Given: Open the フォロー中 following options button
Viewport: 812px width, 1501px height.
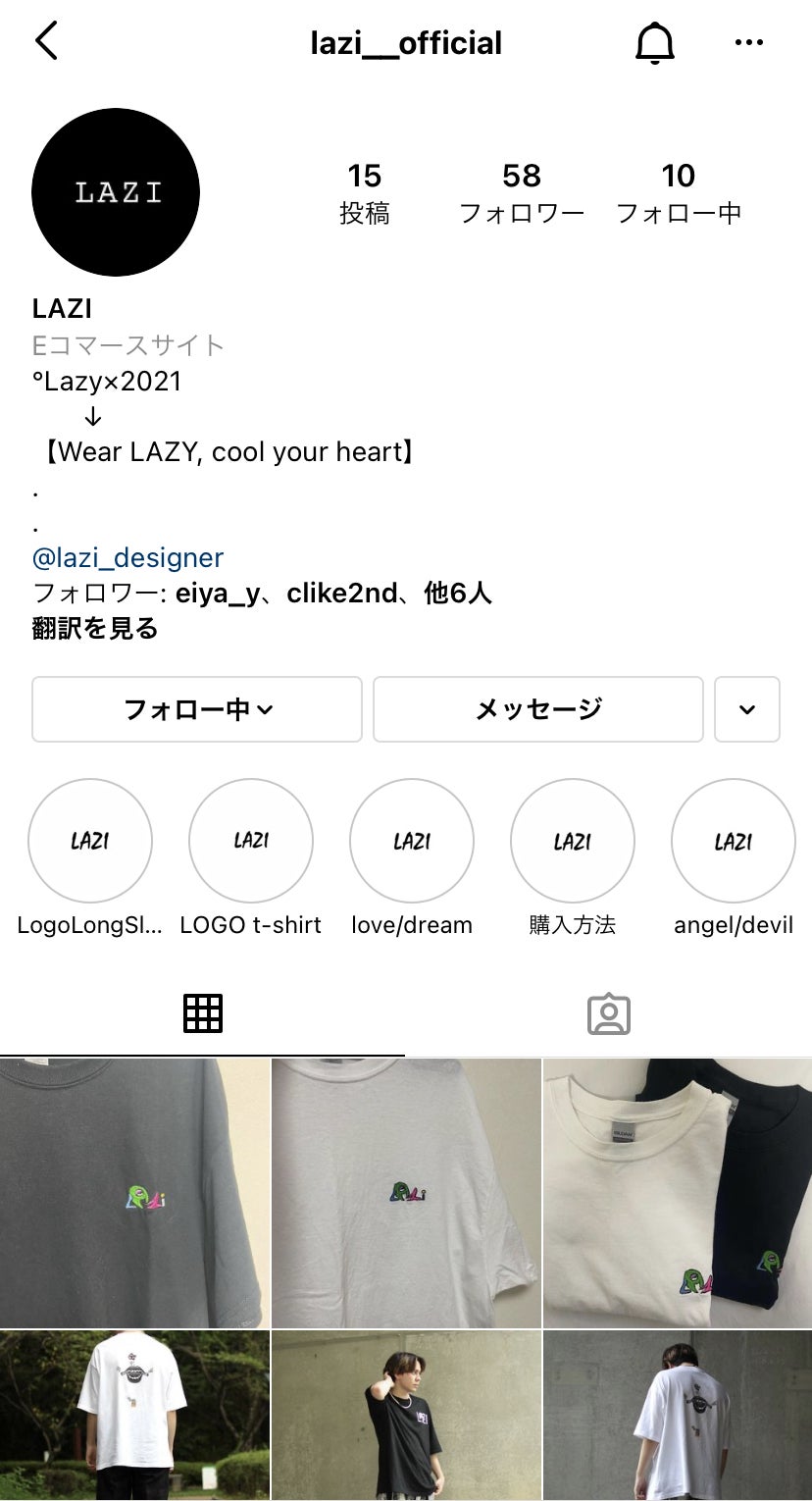Looking at the screenshot, I should click(197, 708).
